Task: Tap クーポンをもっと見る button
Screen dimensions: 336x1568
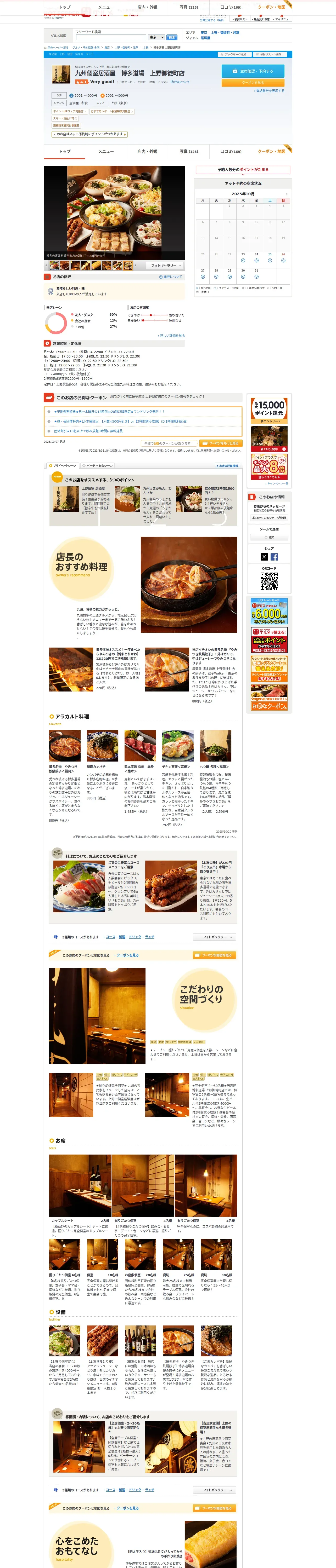Action: coord(221,443)
